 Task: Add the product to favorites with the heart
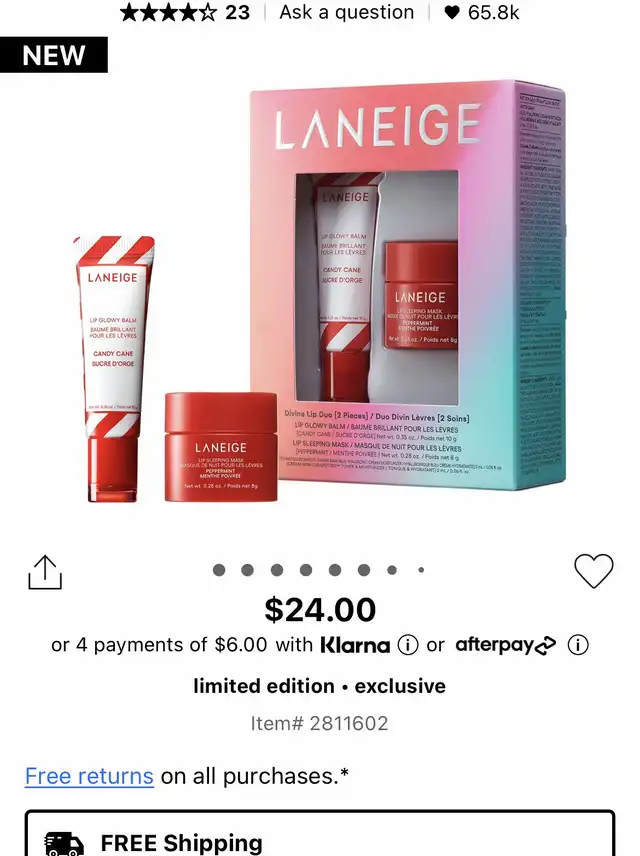tap(593, 571)
